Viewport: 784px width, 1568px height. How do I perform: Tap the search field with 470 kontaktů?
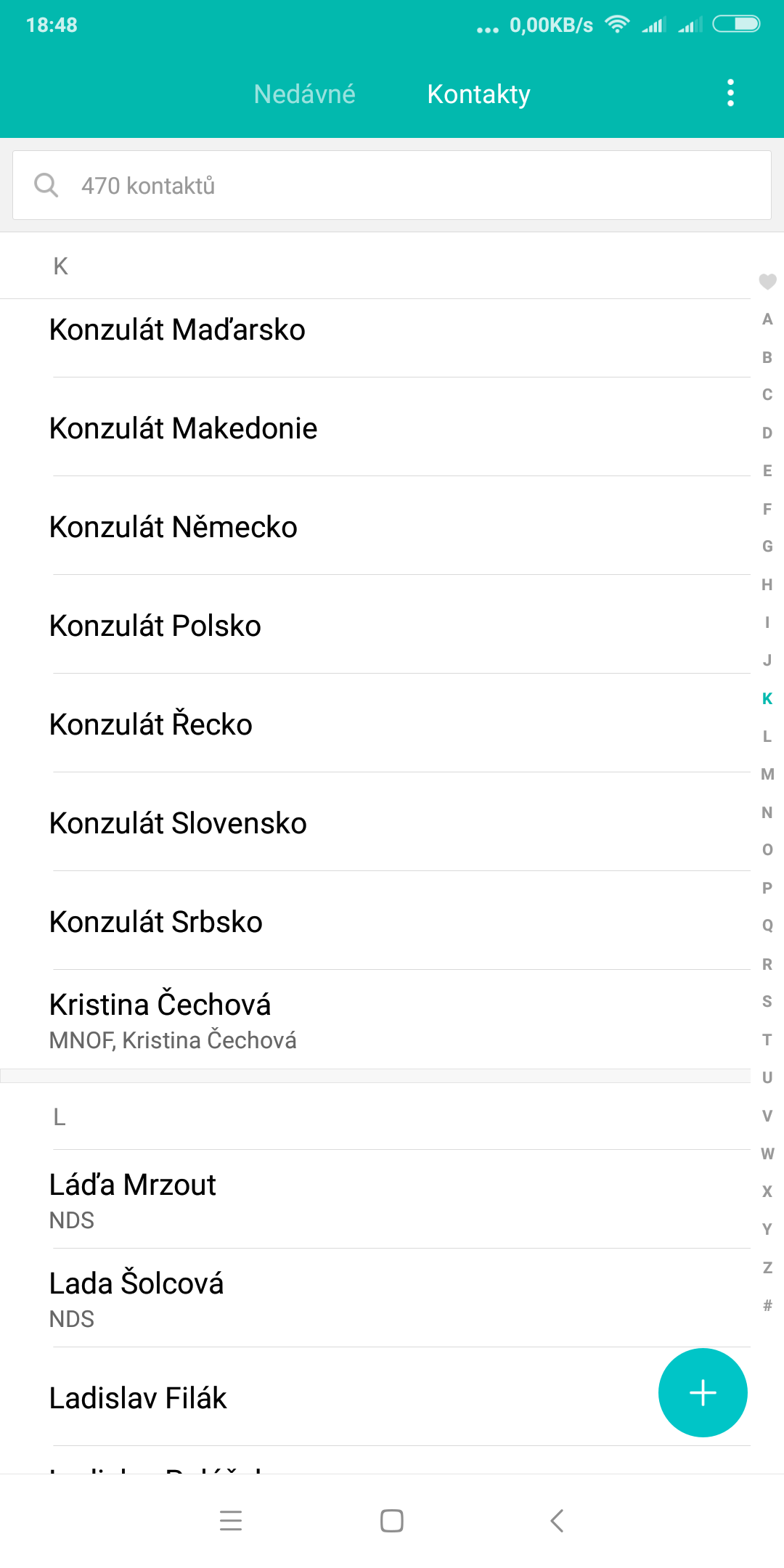[x=392, y=186]
